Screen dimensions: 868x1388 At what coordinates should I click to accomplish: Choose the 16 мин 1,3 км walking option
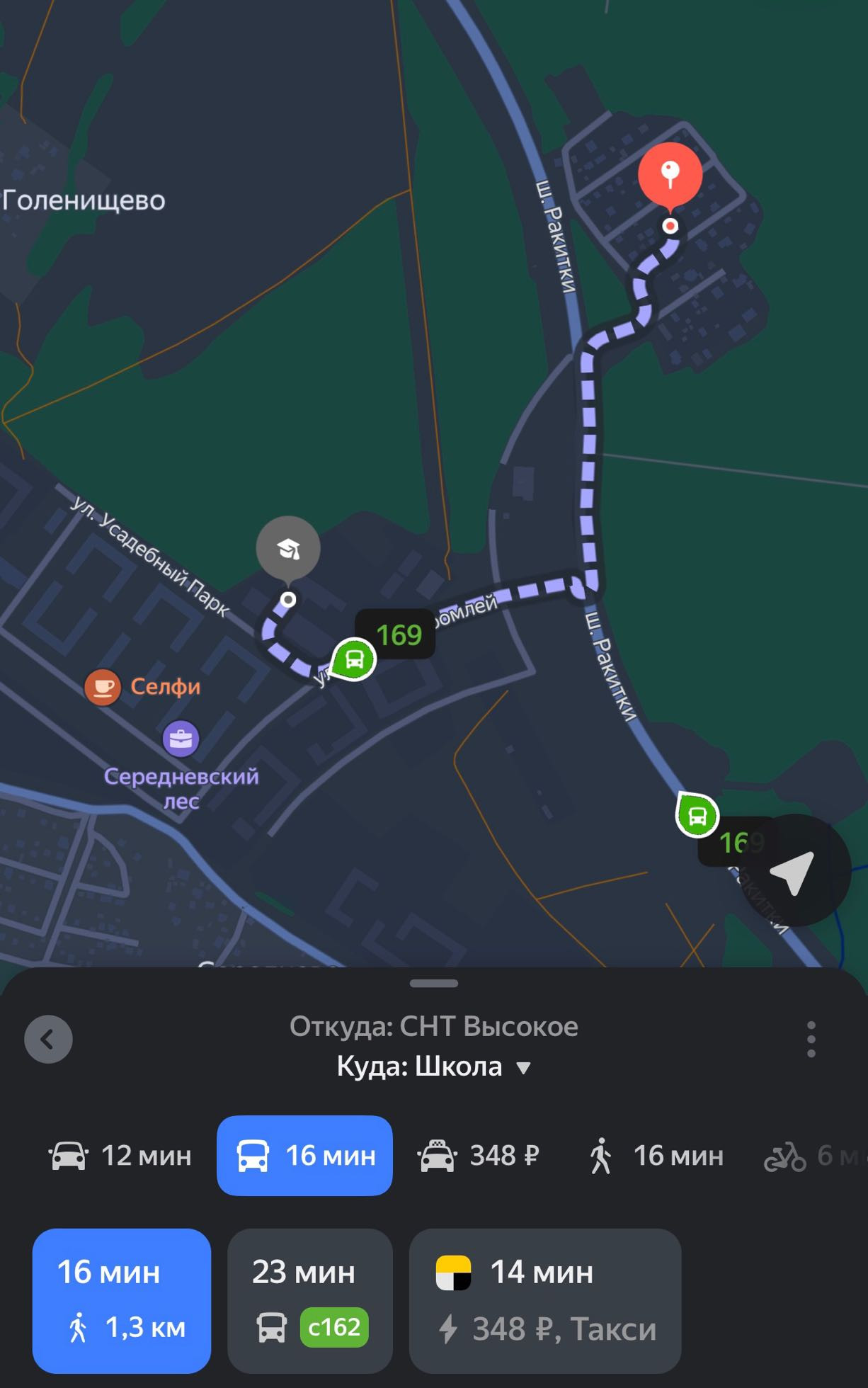[122, 1300]
